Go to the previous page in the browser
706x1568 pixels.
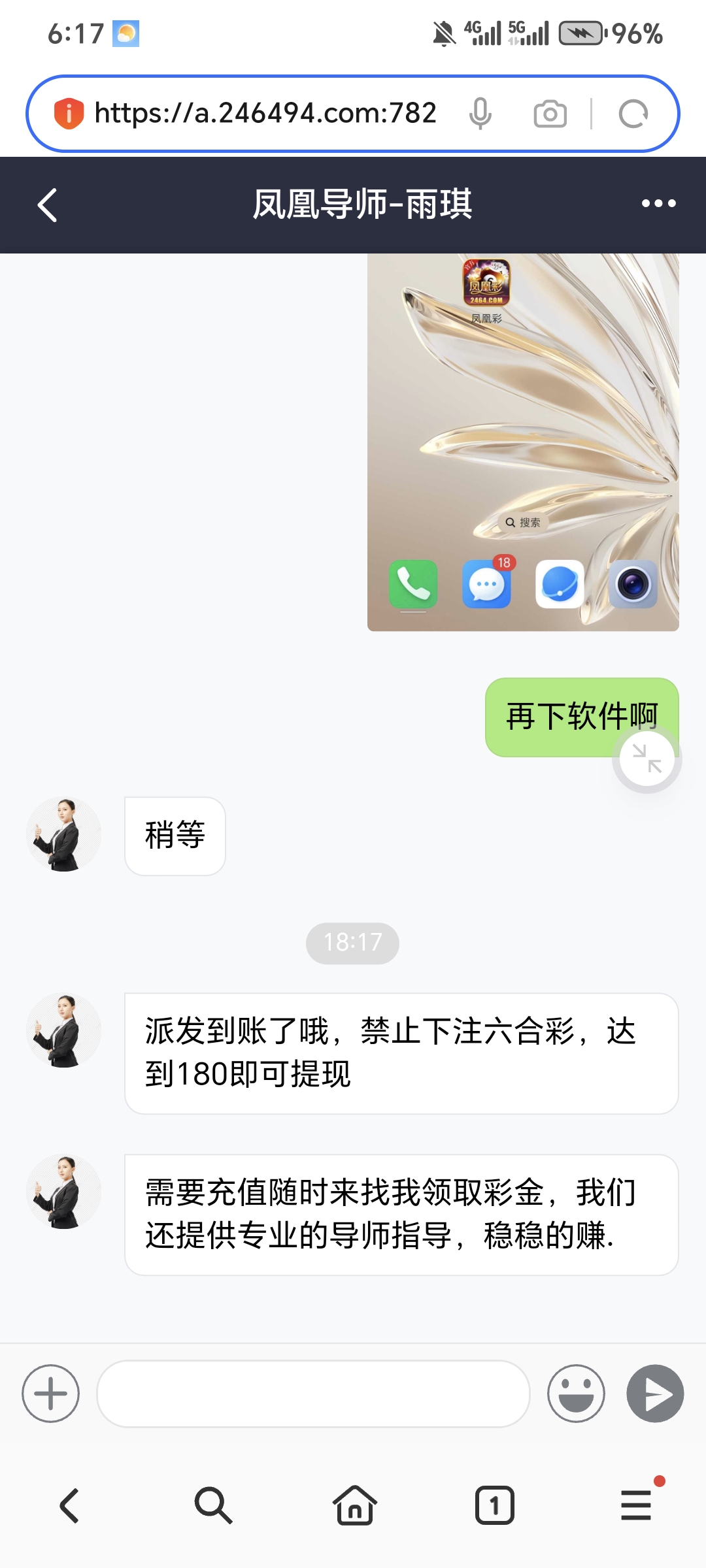(x=70, y=1506)
